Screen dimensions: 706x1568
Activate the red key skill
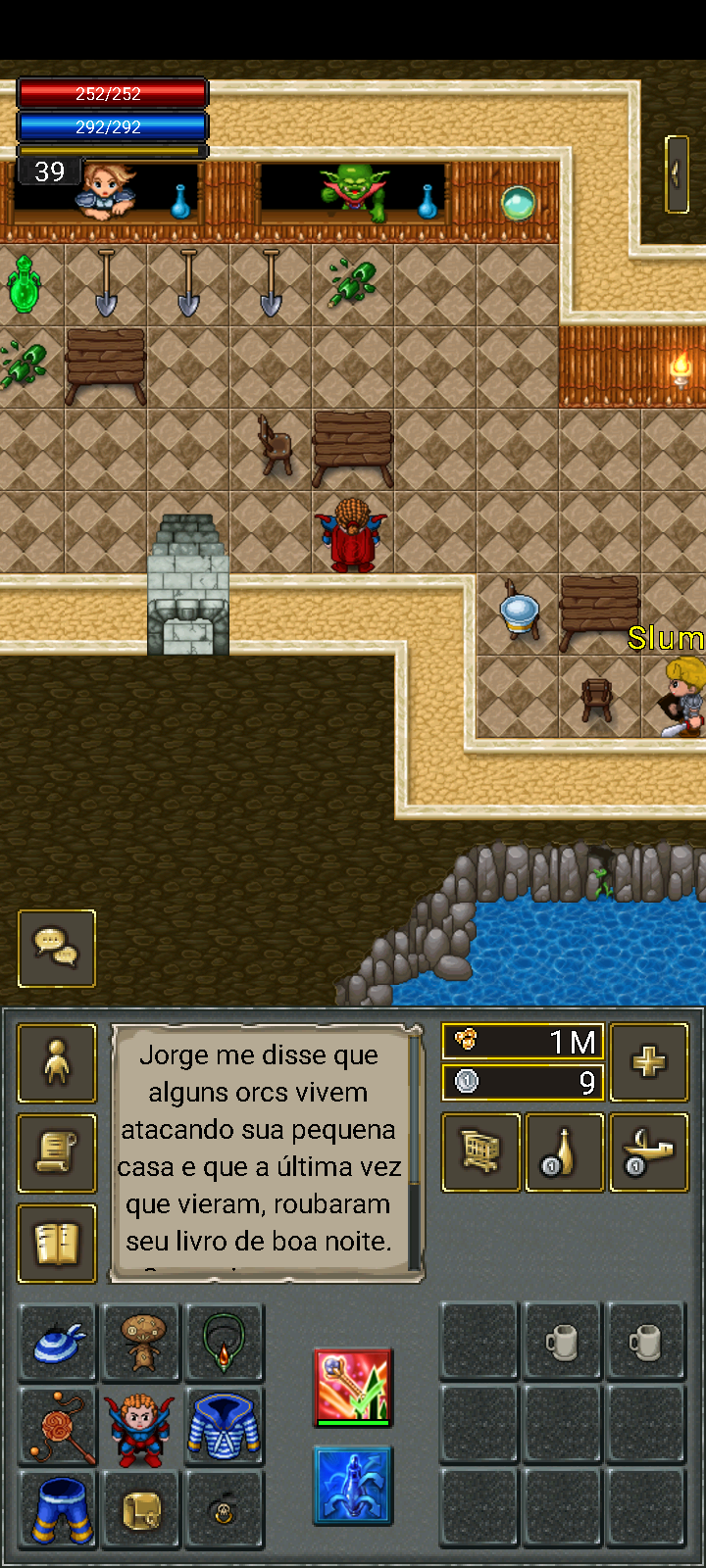click(x=353, y=1387)
